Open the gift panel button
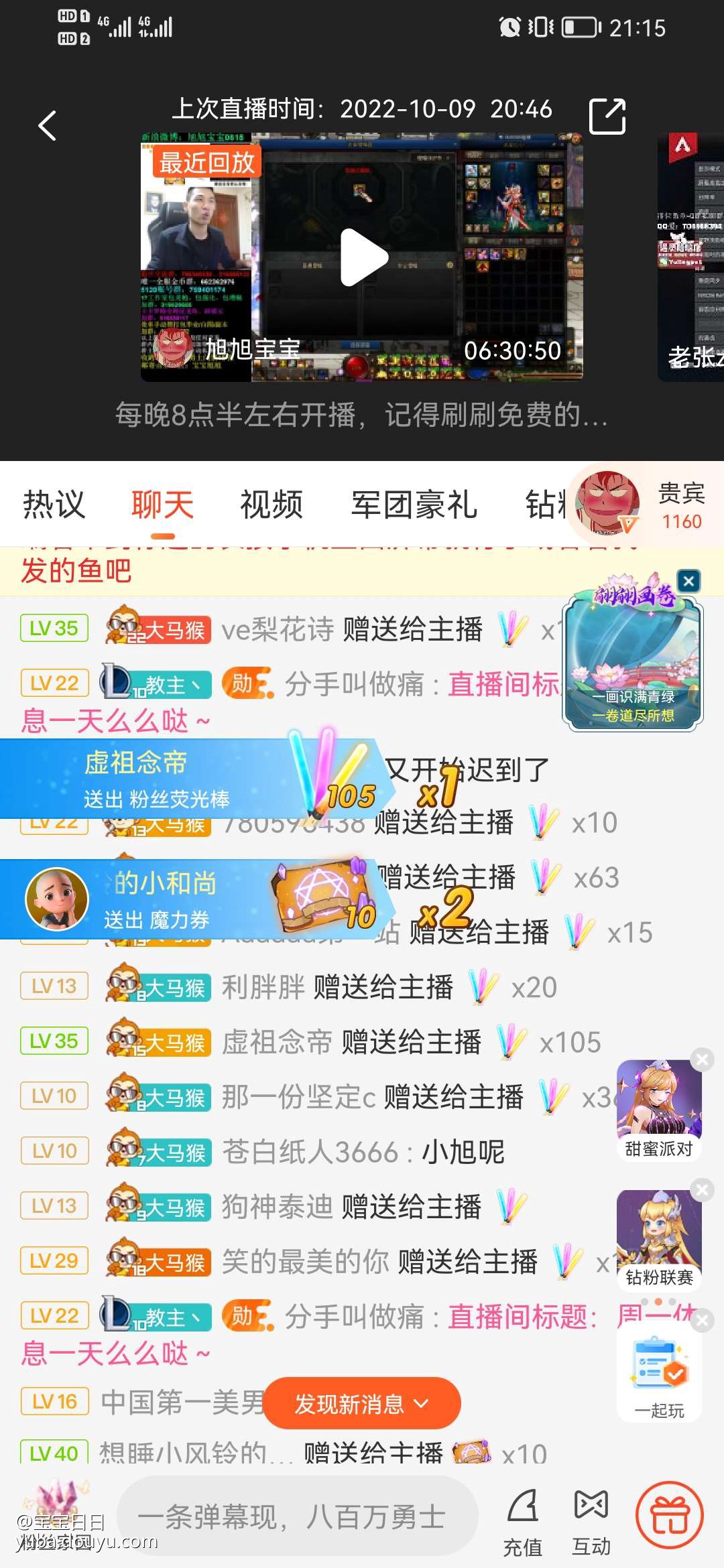Image resolution: width=724 pixels, height=1568 pixels. click(669, 1516)
